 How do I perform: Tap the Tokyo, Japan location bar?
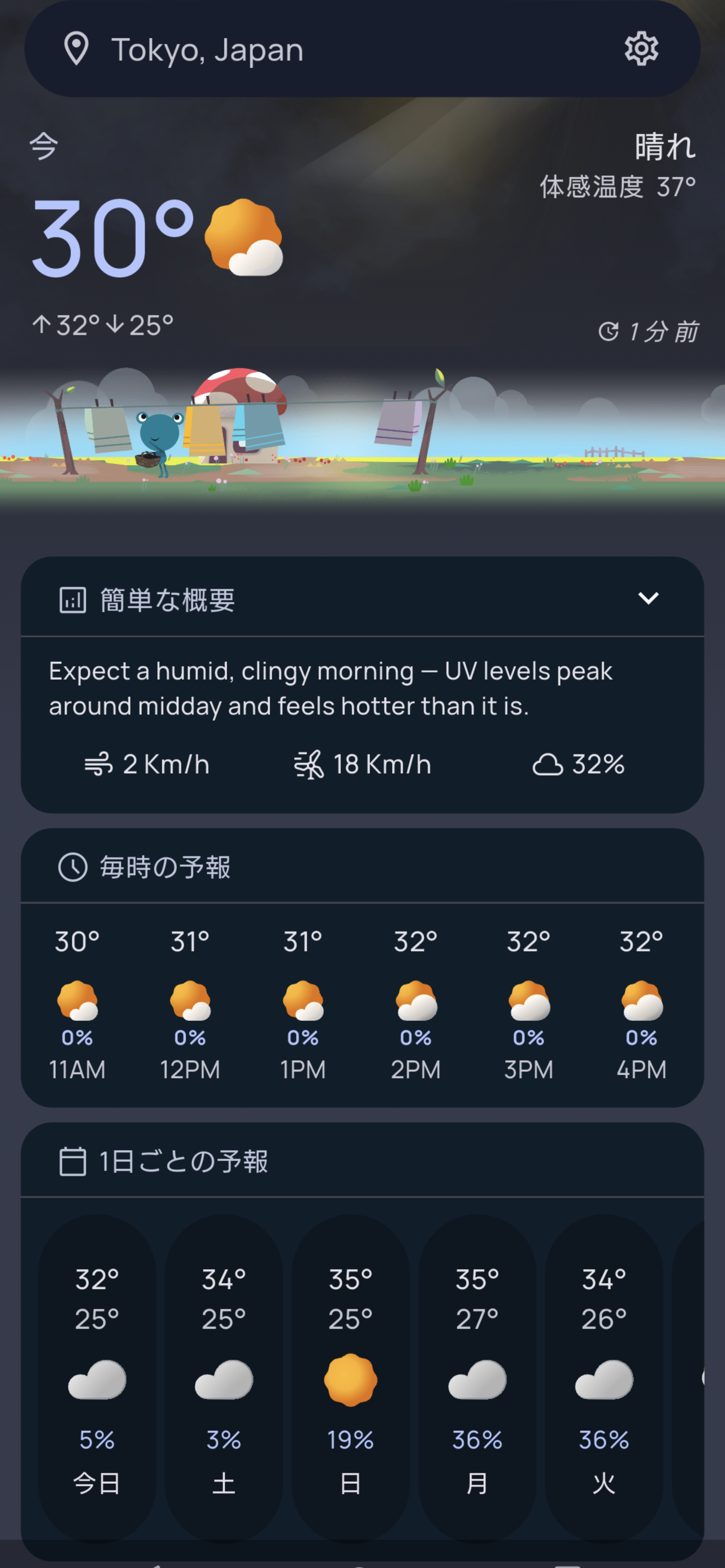(362, 49)
